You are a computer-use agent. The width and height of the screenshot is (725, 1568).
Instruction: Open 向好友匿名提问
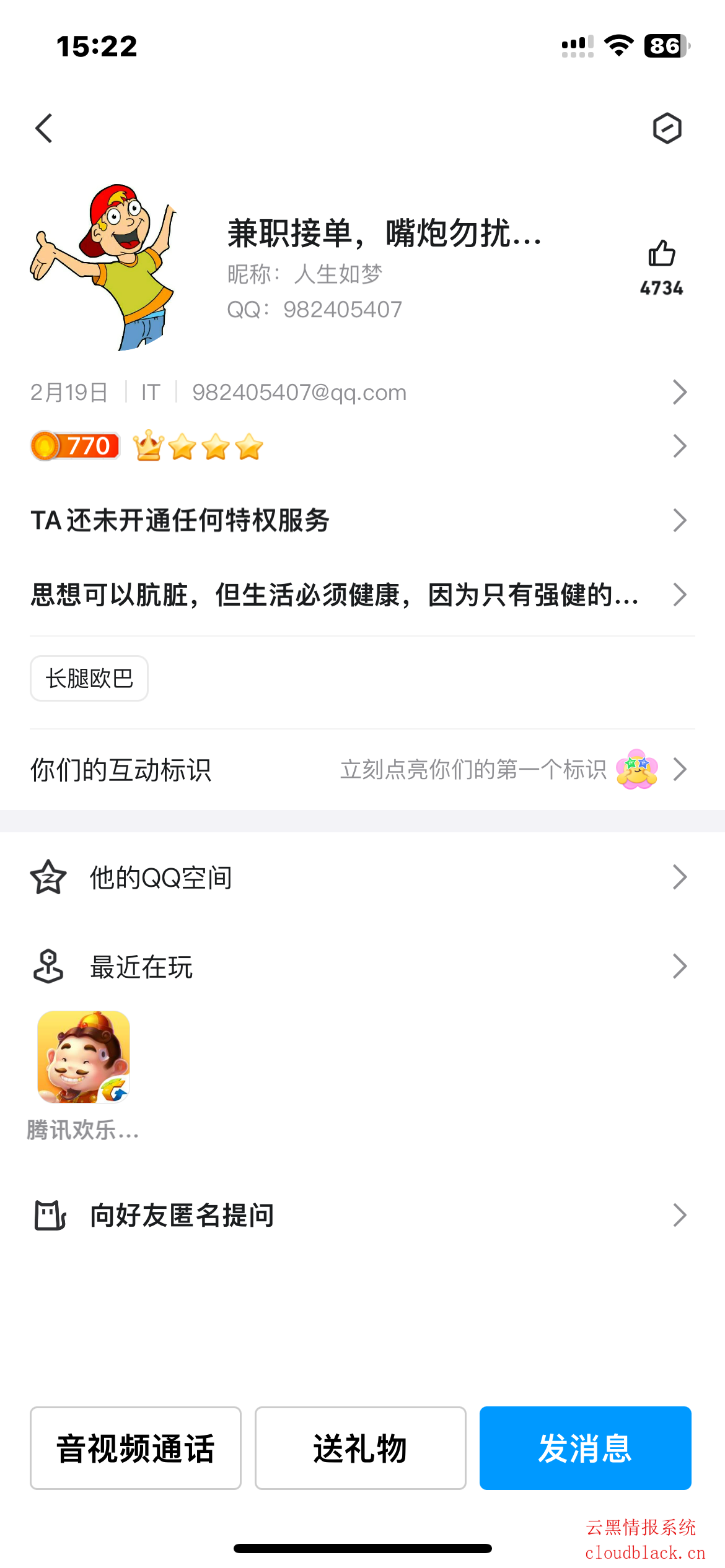[x=359, y=1215]
